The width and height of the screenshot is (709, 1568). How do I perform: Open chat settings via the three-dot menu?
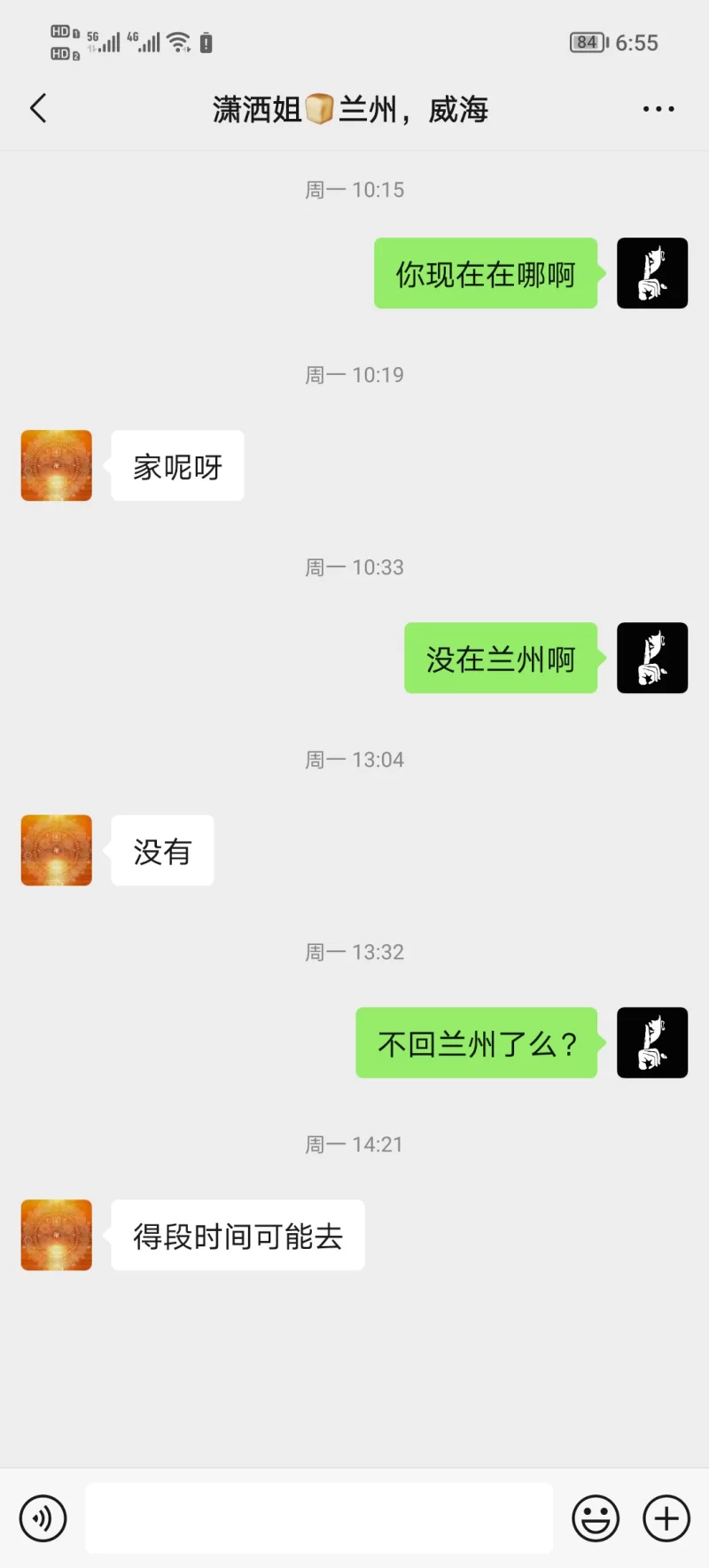[x=658, y=107]
